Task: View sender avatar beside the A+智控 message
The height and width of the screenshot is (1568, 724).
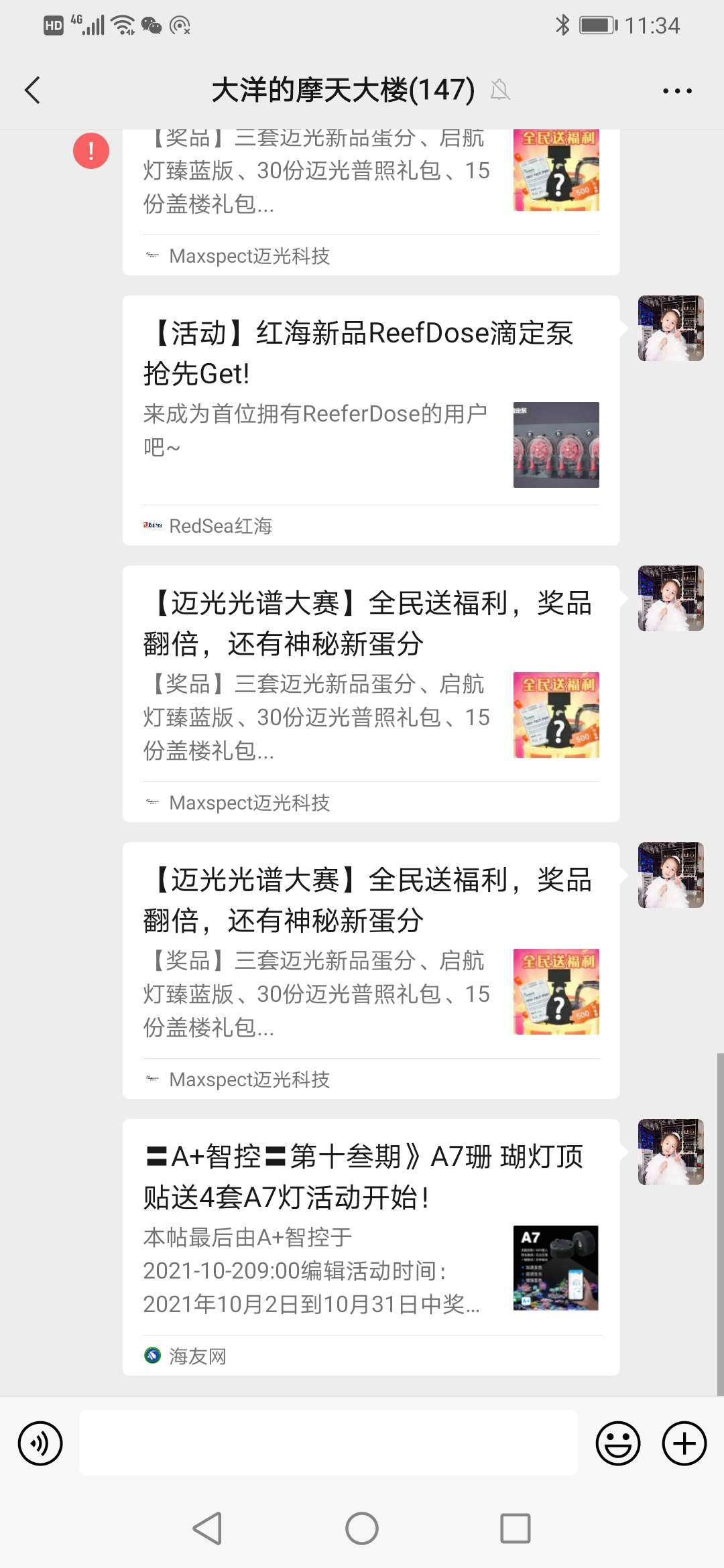Action: point(670,1152)
